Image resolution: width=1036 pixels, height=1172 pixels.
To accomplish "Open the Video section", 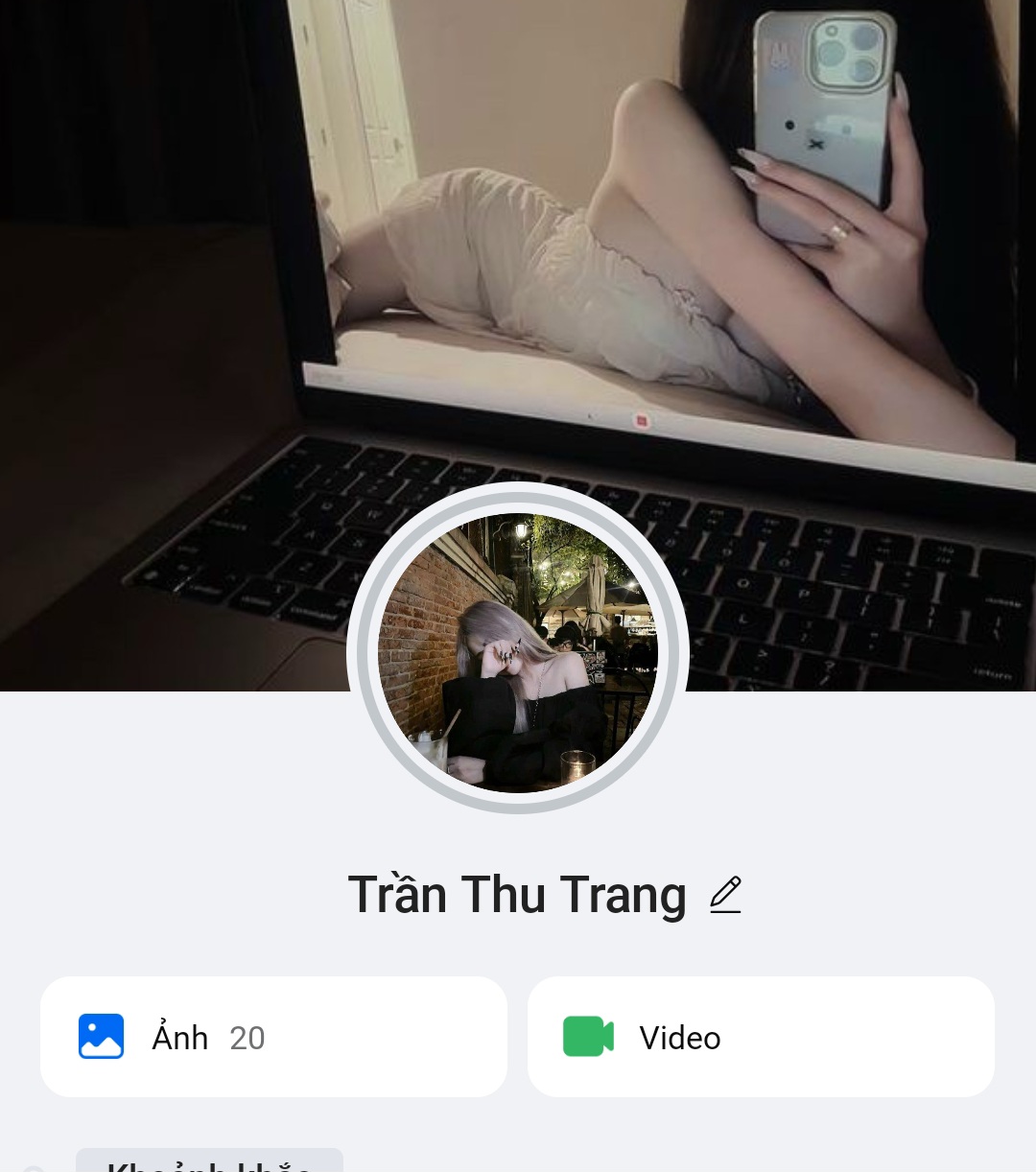I will [x=761, y=1037].
